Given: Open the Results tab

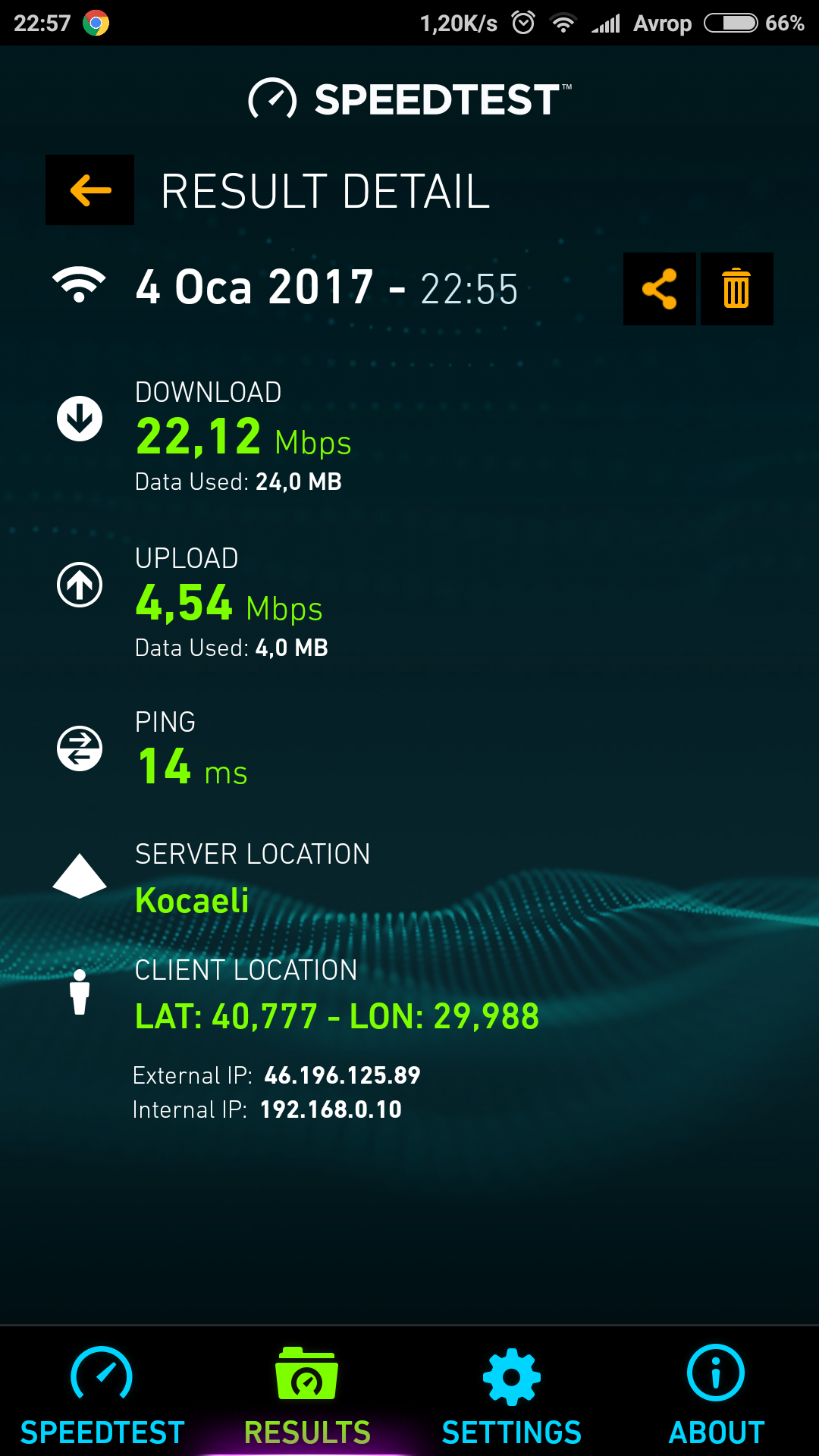Looking at the screenshot, I should click(x=307, y=1394).
